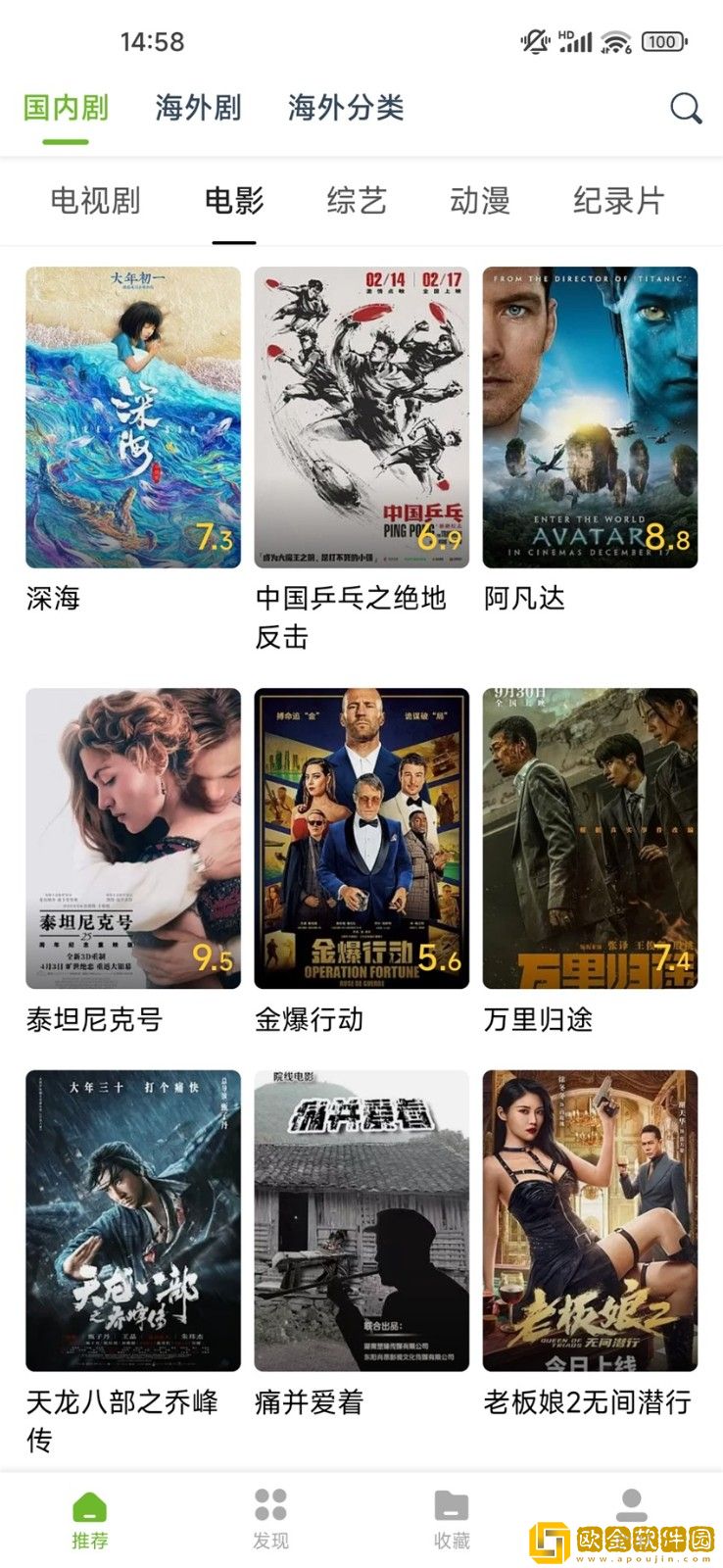
Task: Select the 综艺 category
Action: (357, 201)
